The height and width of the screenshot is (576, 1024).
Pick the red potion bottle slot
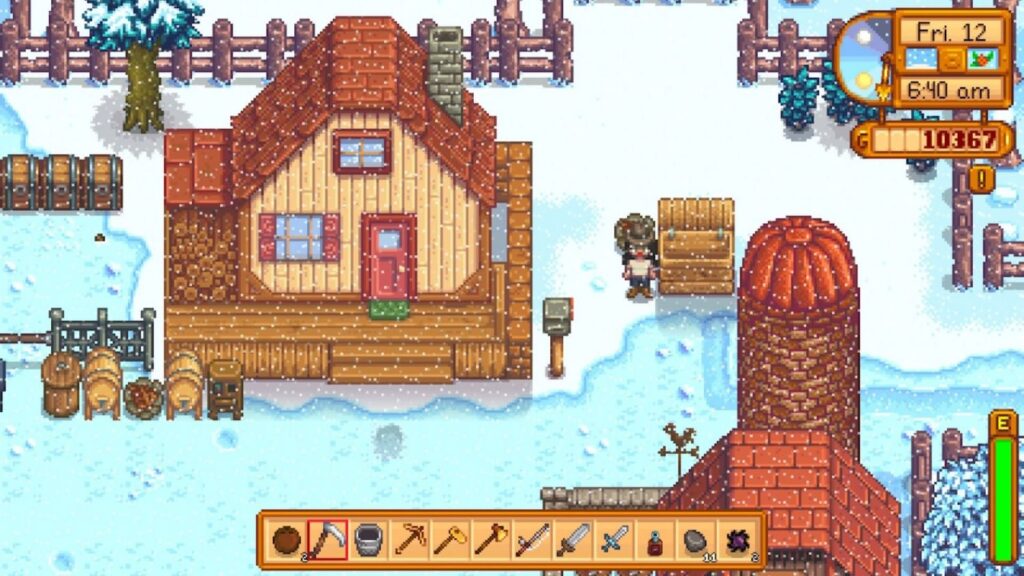pos(655,541)
